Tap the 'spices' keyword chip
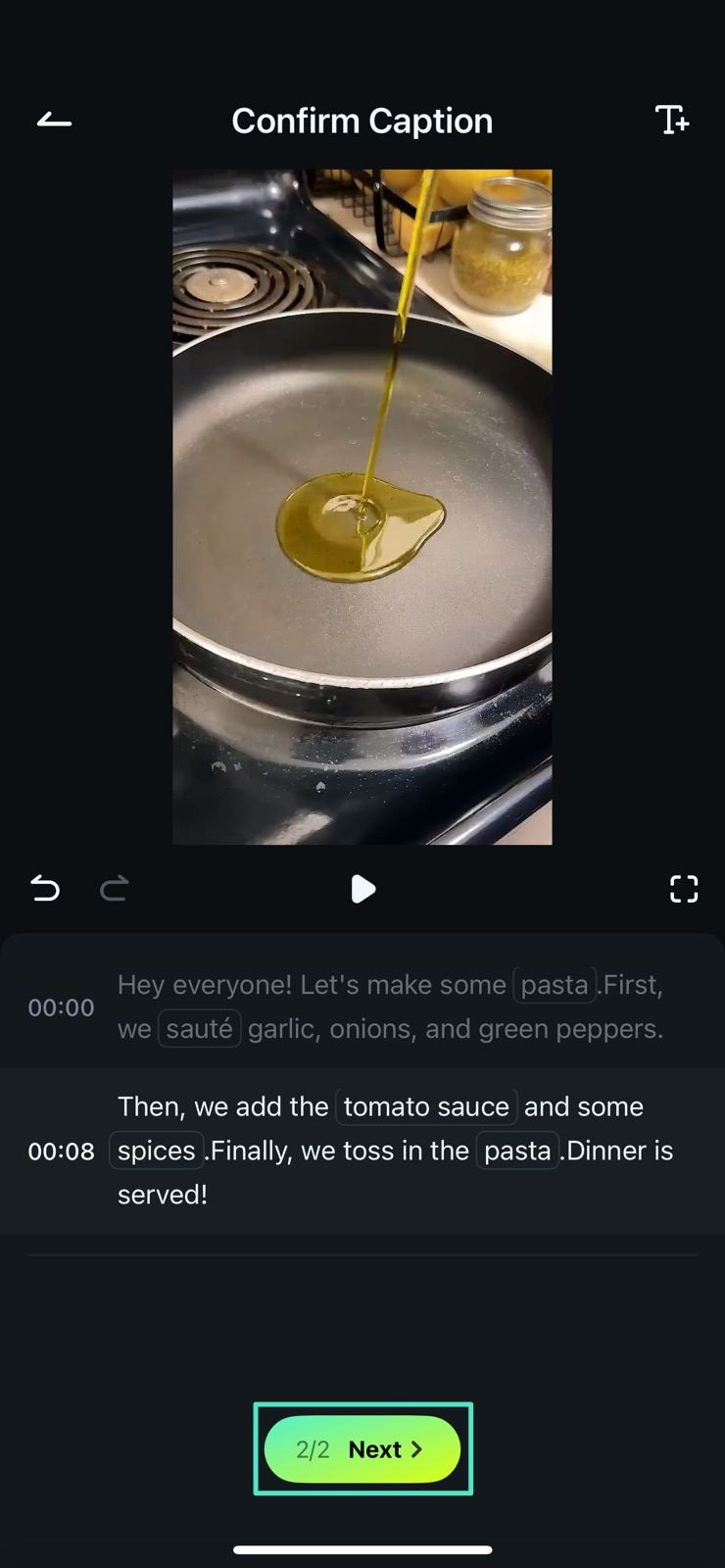 [x=156, y=1150]
